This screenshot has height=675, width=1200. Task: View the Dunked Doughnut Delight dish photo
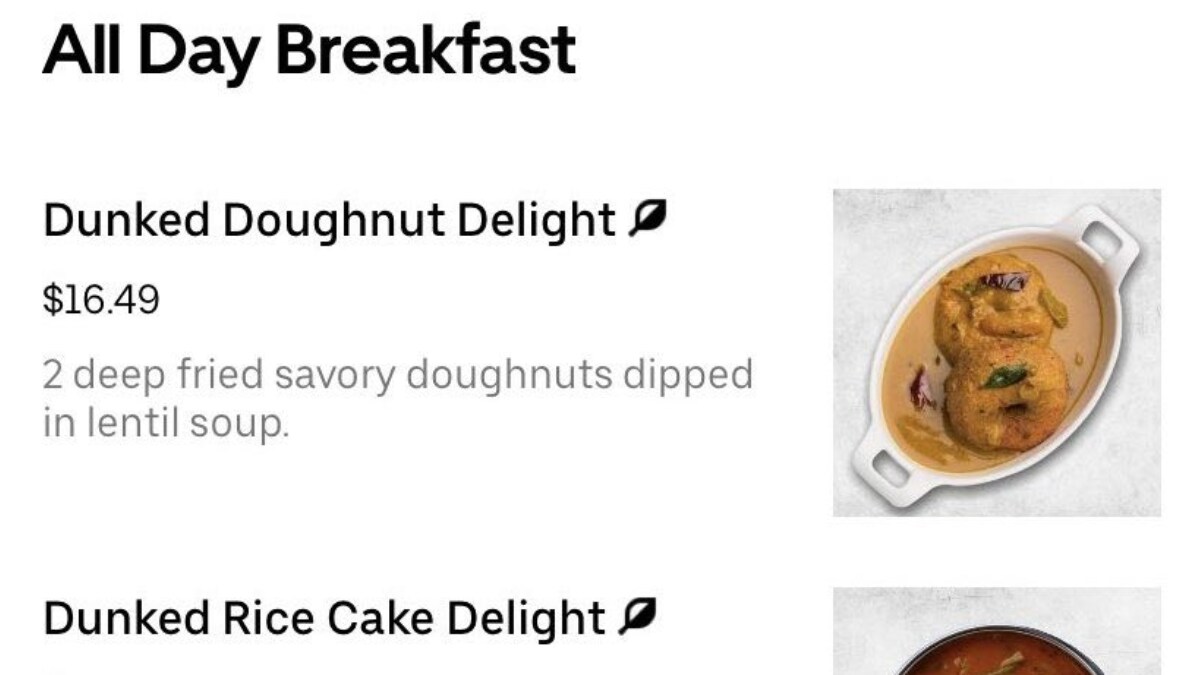coord(996,352)
